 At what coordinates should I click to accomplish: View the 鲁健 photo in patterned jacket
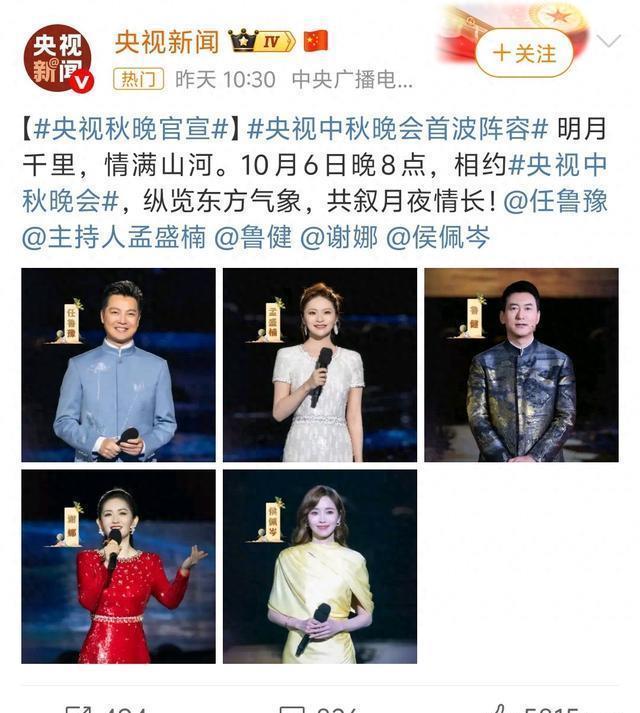[521, 364]
